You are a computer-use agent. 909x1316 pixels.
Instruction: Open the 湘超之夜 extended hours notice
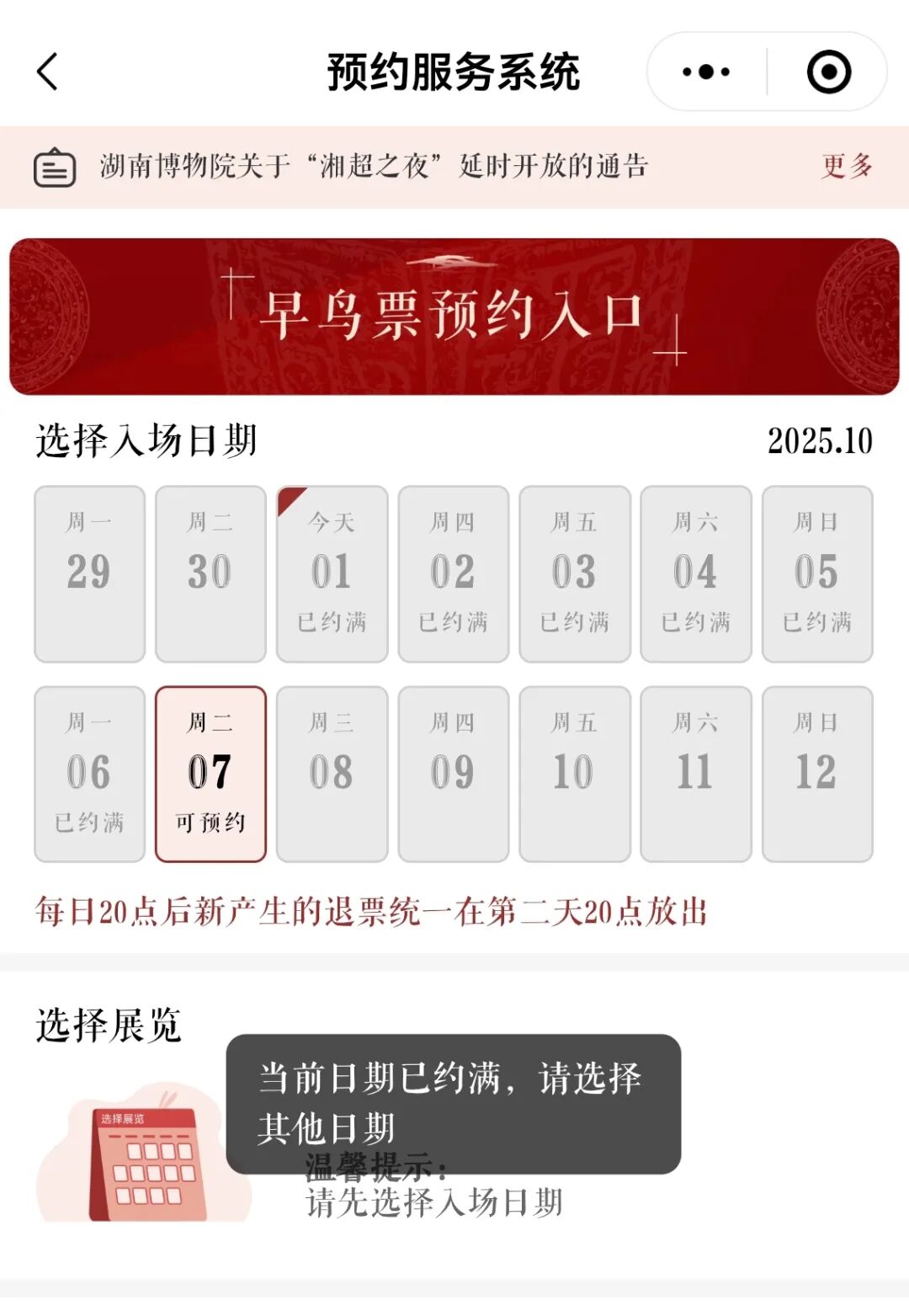(x=374, y=167)
